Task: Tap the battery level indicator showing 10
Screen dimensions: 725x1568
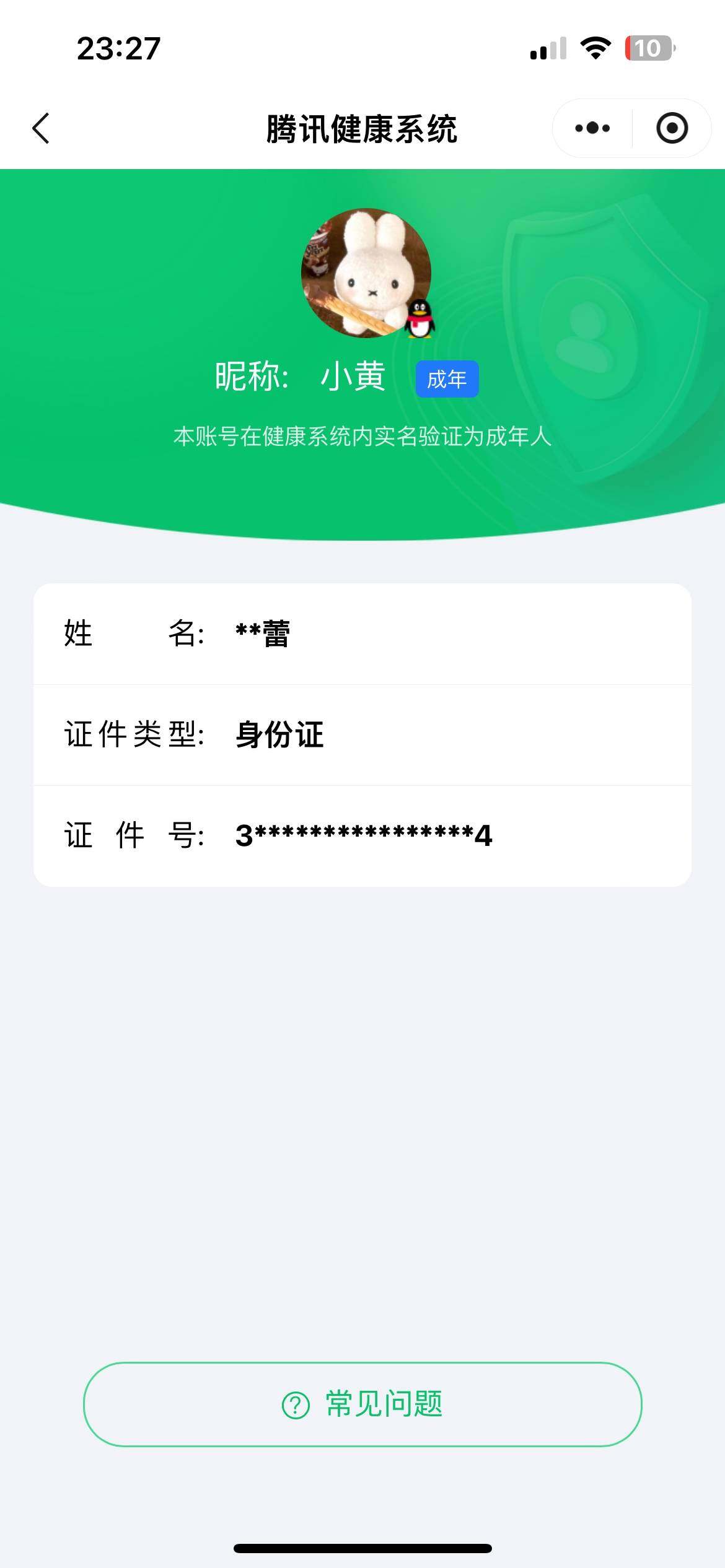Action: (649, 48)
